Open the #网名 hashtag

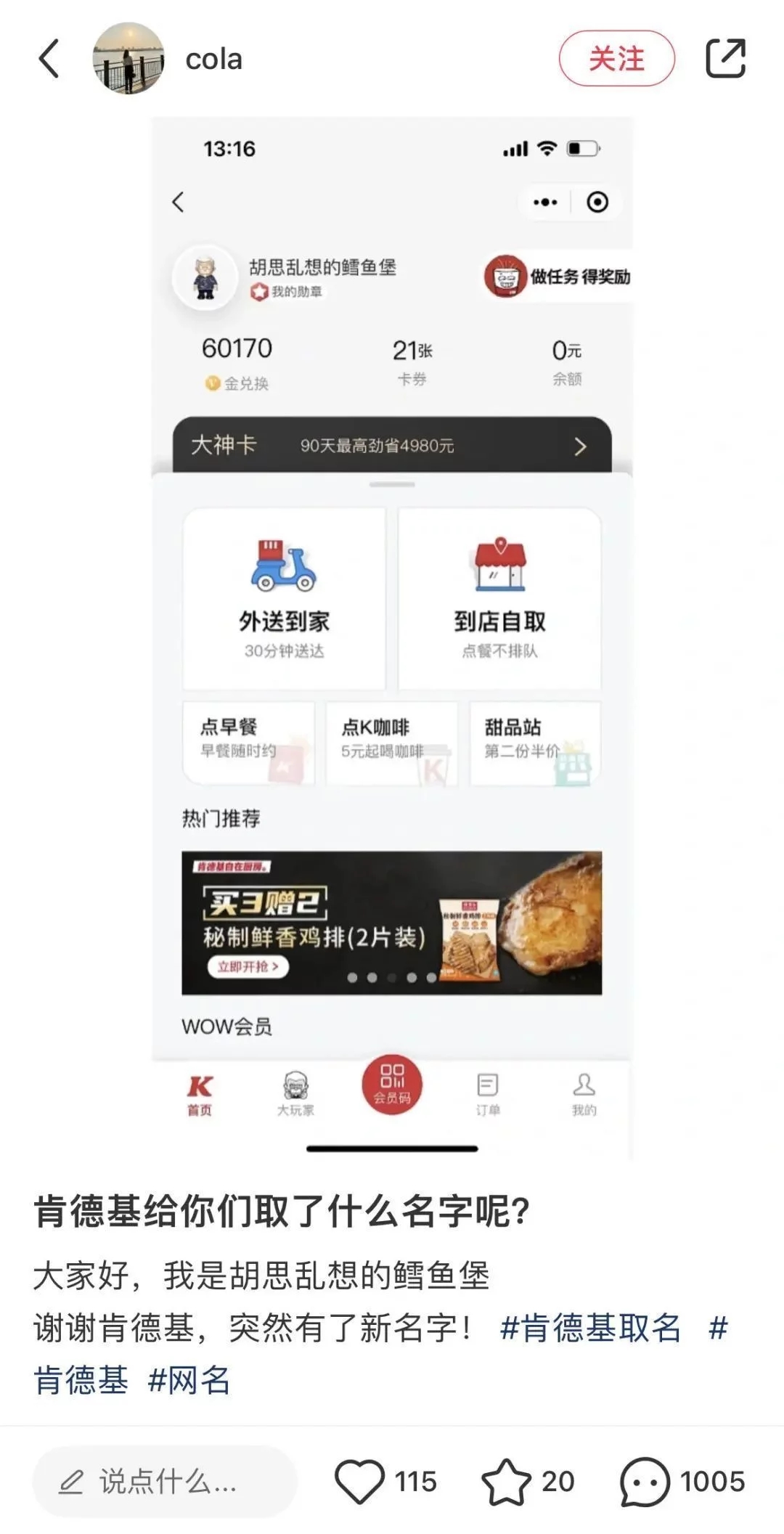[x=189, y=1380]
